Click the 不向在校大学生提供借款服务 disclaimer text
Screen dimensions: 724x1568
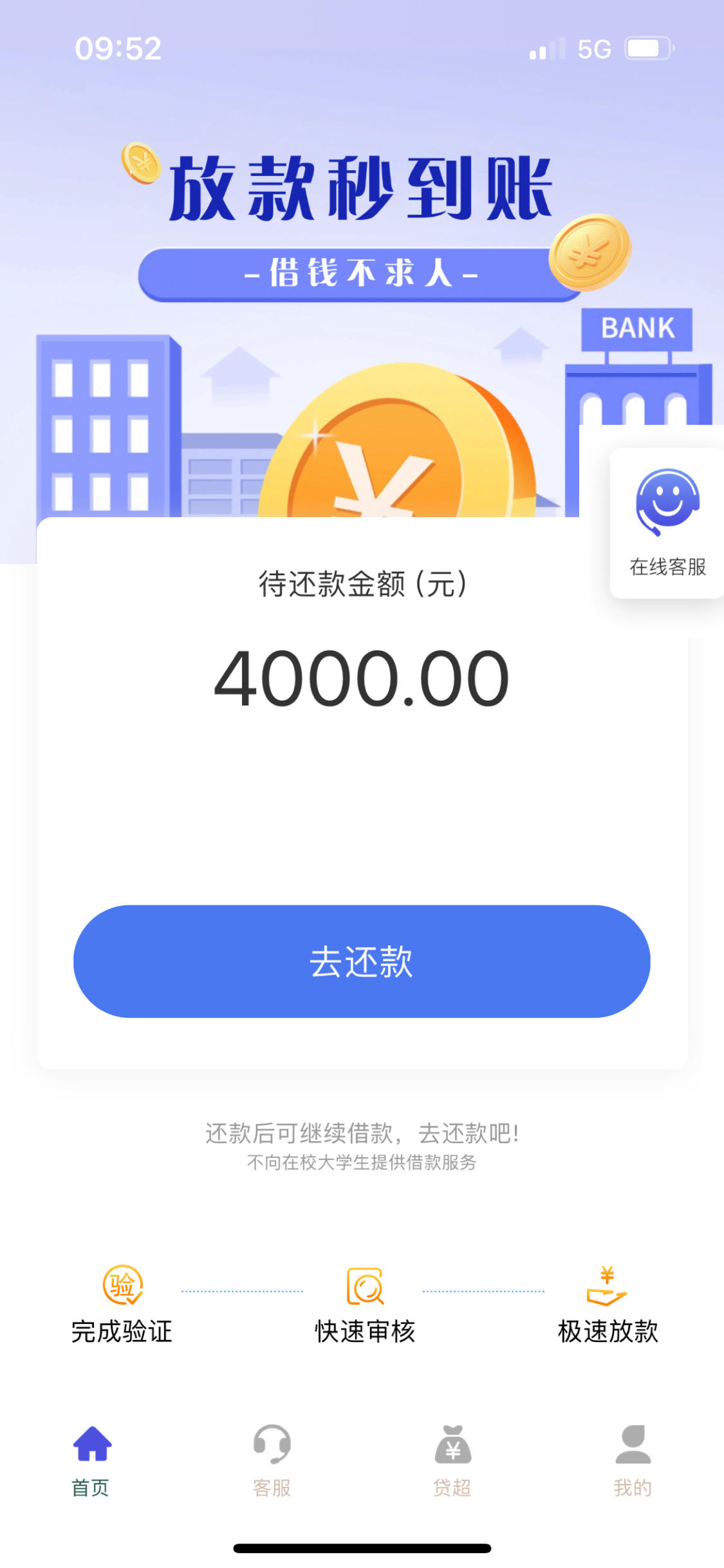[x=362, y=1164]
